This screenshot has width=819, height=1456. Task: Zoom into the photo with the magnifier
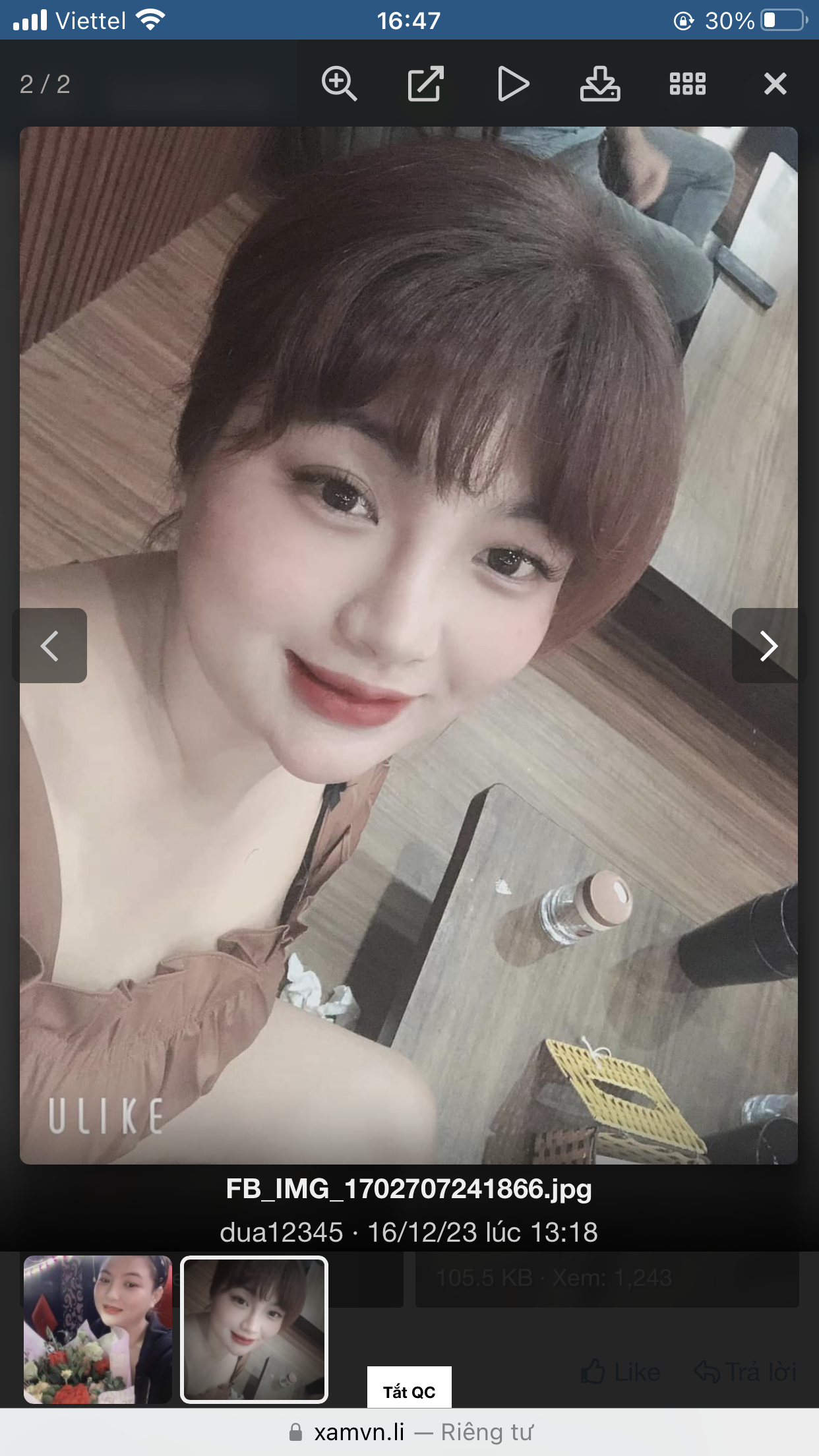pyautogui.click(x=339, y=84)
